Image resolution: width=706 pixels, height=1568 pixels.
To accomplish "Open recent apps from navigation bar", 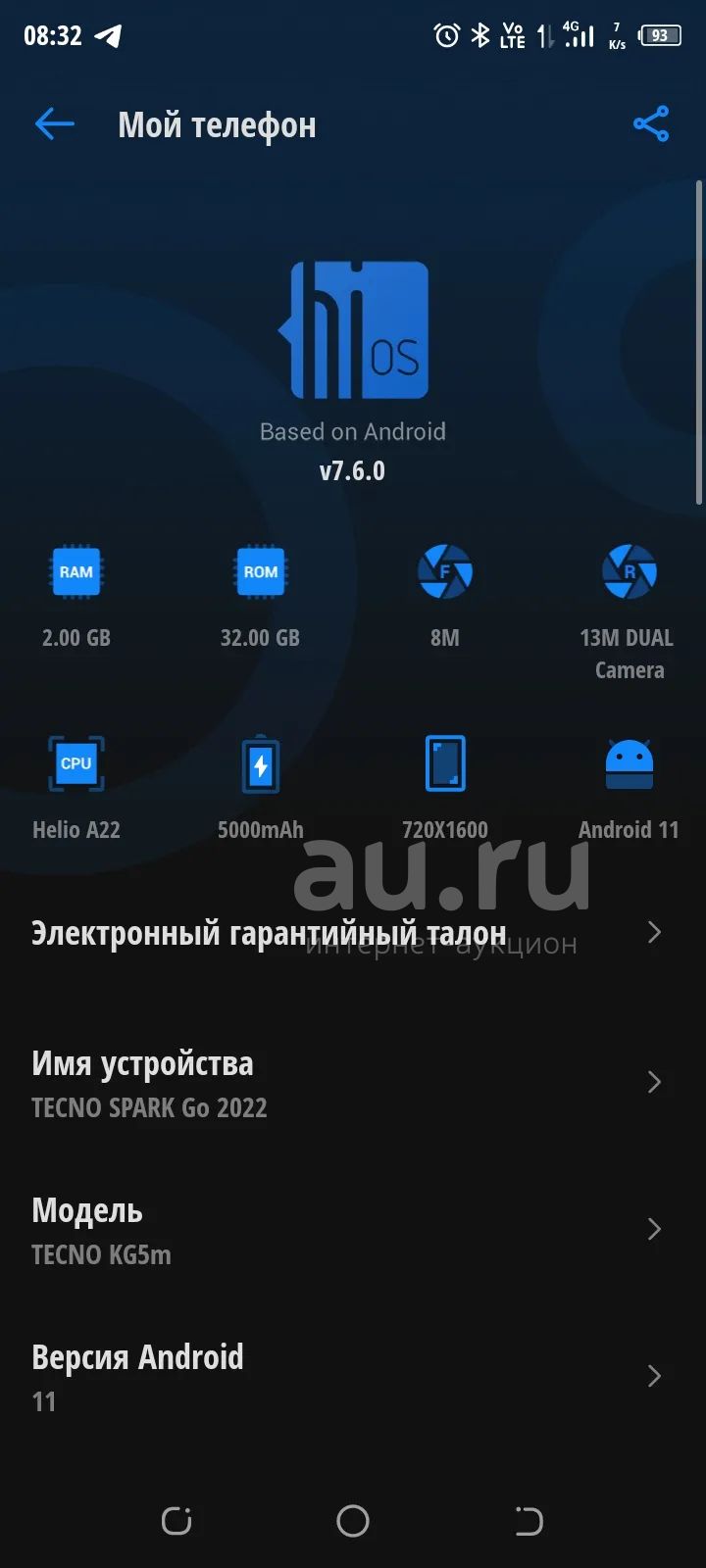I will coord(176,1521).
